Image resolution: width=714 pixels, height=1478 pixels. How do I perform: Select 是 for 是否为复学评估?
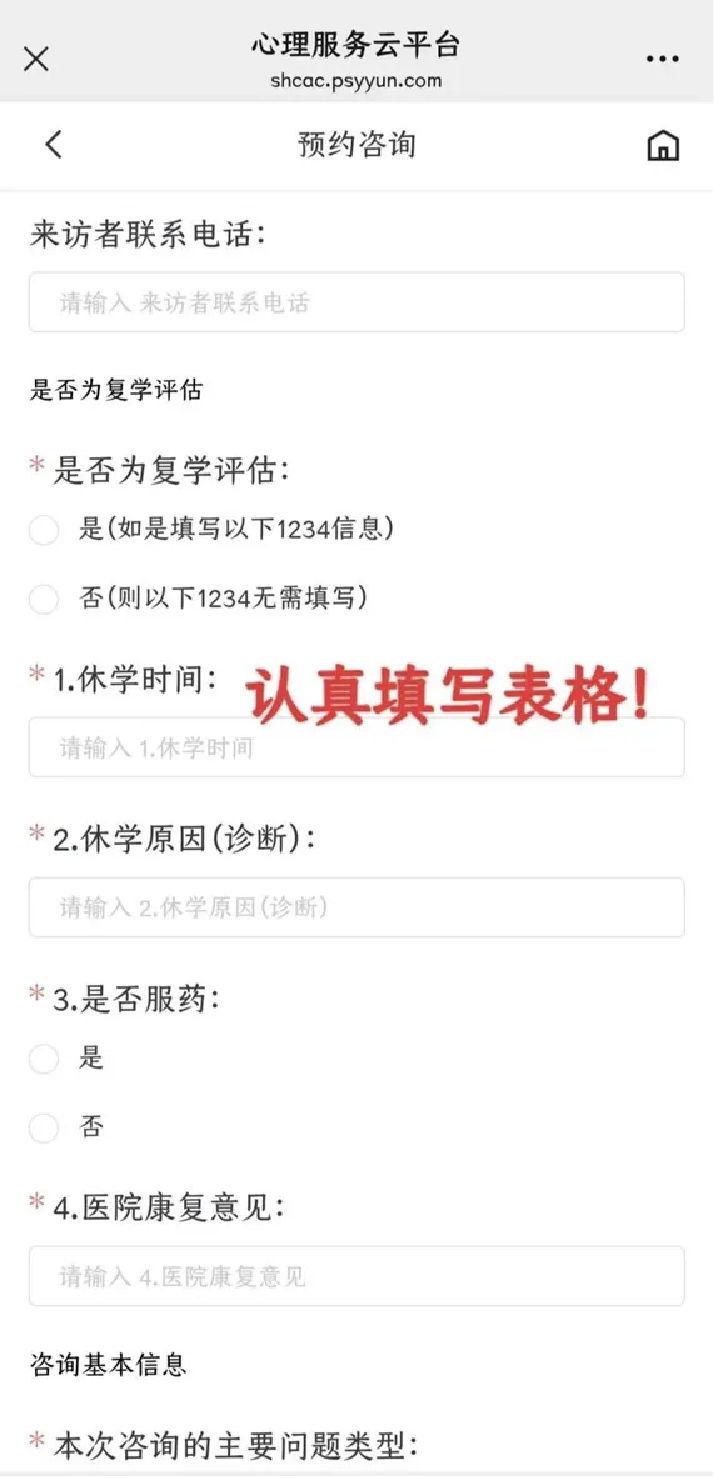44,529
